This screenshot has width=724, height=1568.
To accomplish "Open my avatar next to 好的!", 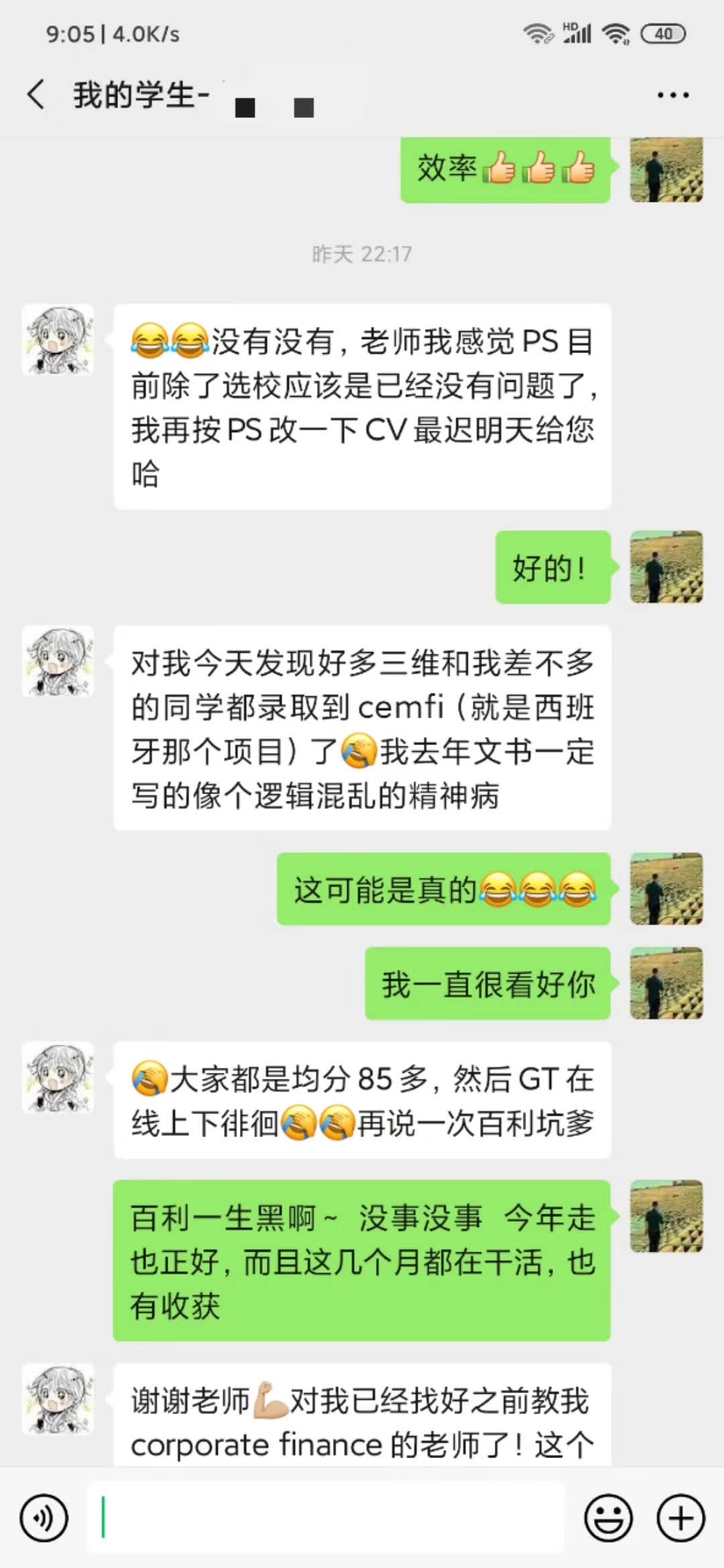I will 666,567.
